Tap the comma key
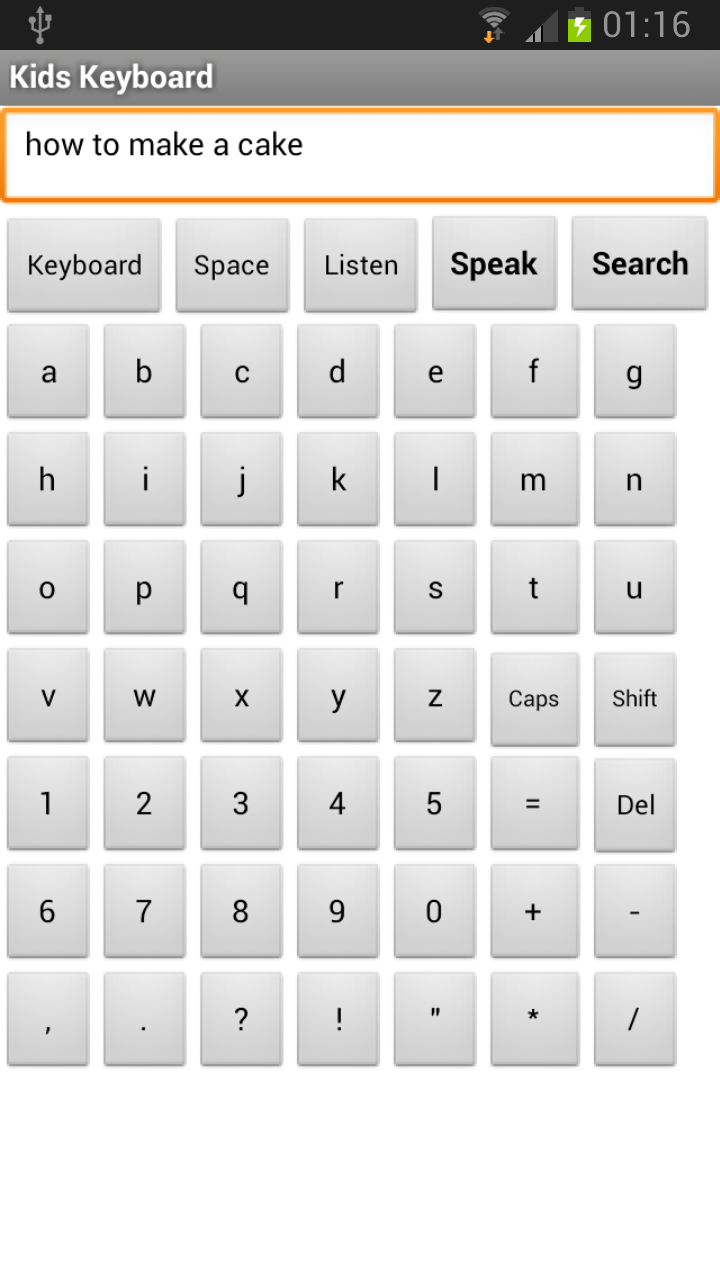 [47, 1018]
